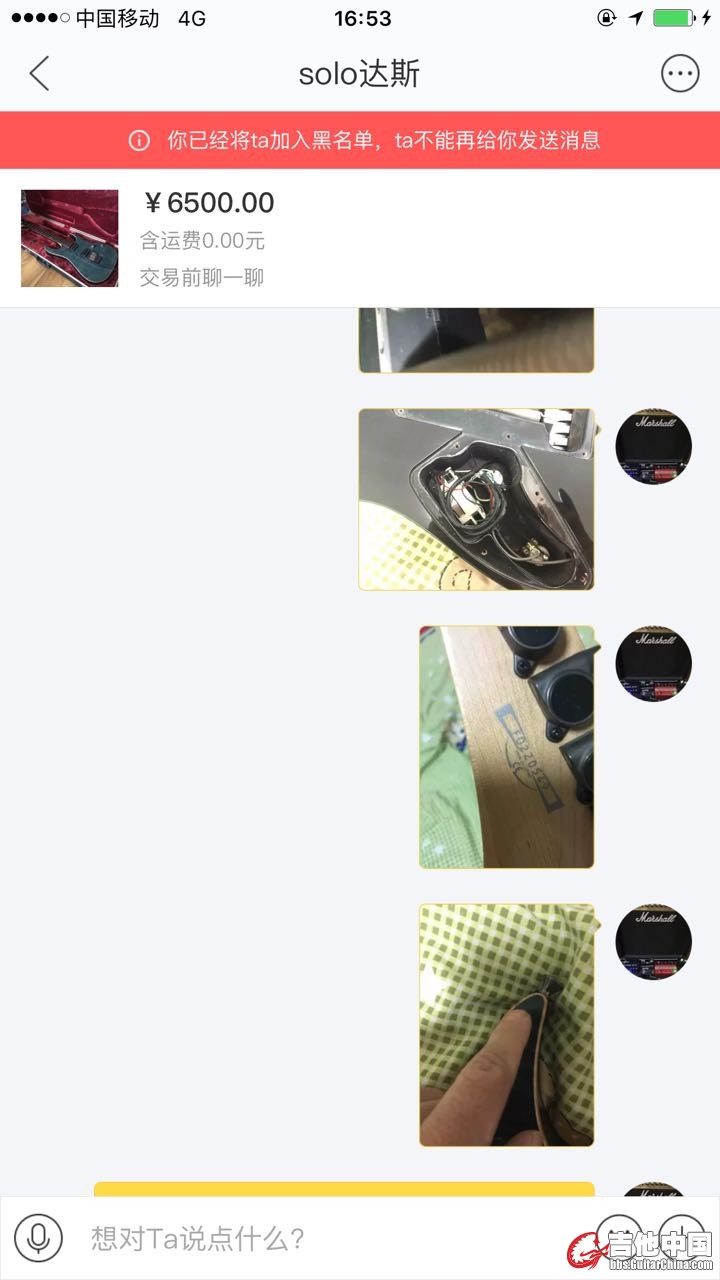720x1280 pixels.
Task: Go back from the solo达斯 chat
Action: coord(39,74)
